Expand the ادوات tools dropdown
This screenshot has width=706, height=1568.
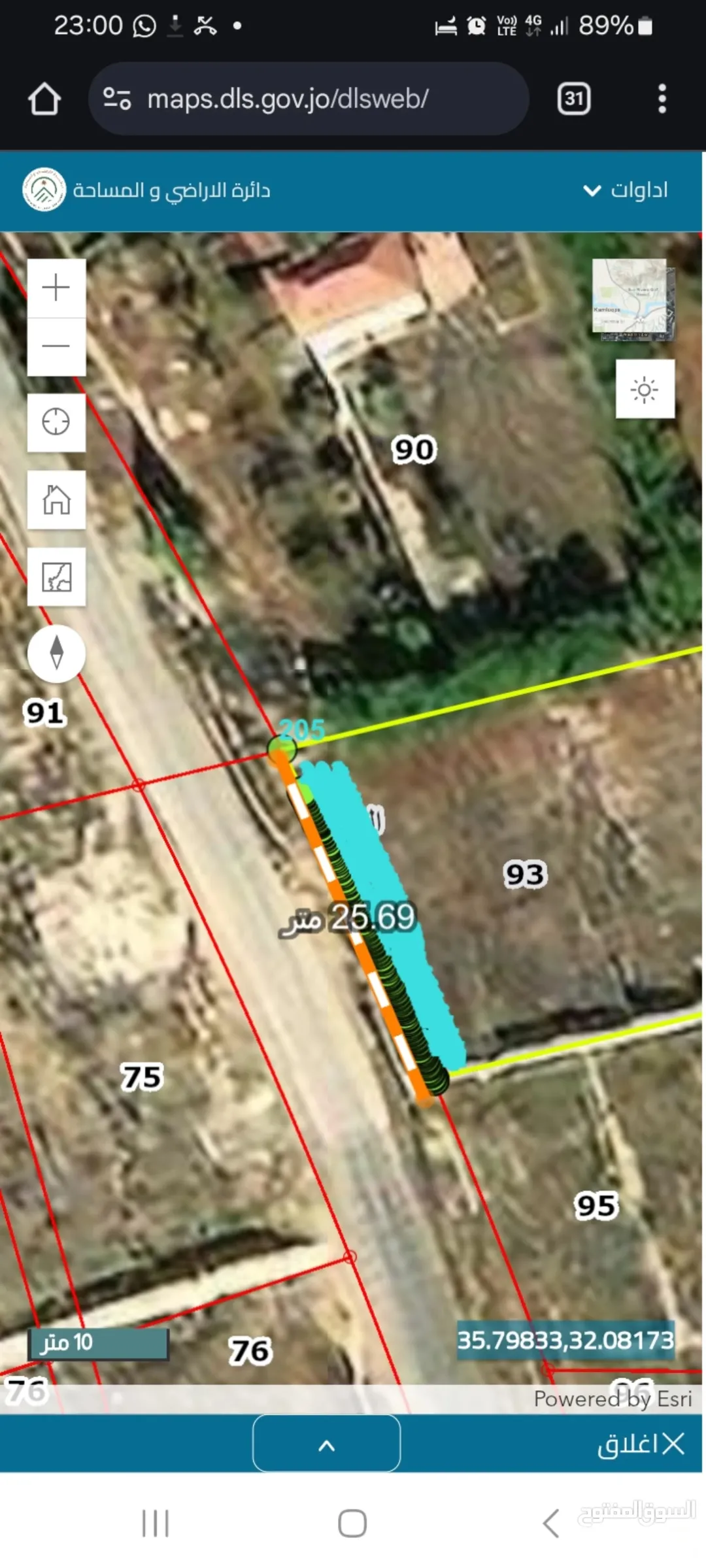pyautogui.click(x=626, y=190)
